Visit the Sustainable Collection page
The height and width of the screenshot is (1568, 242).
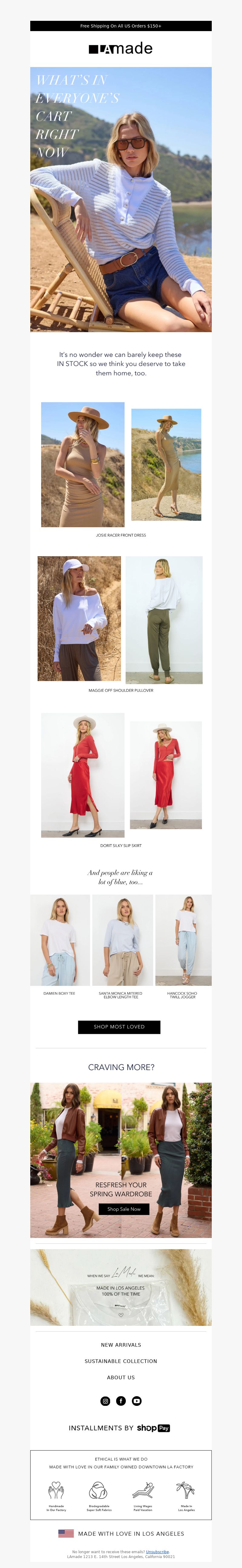[x=121, y=1361]
